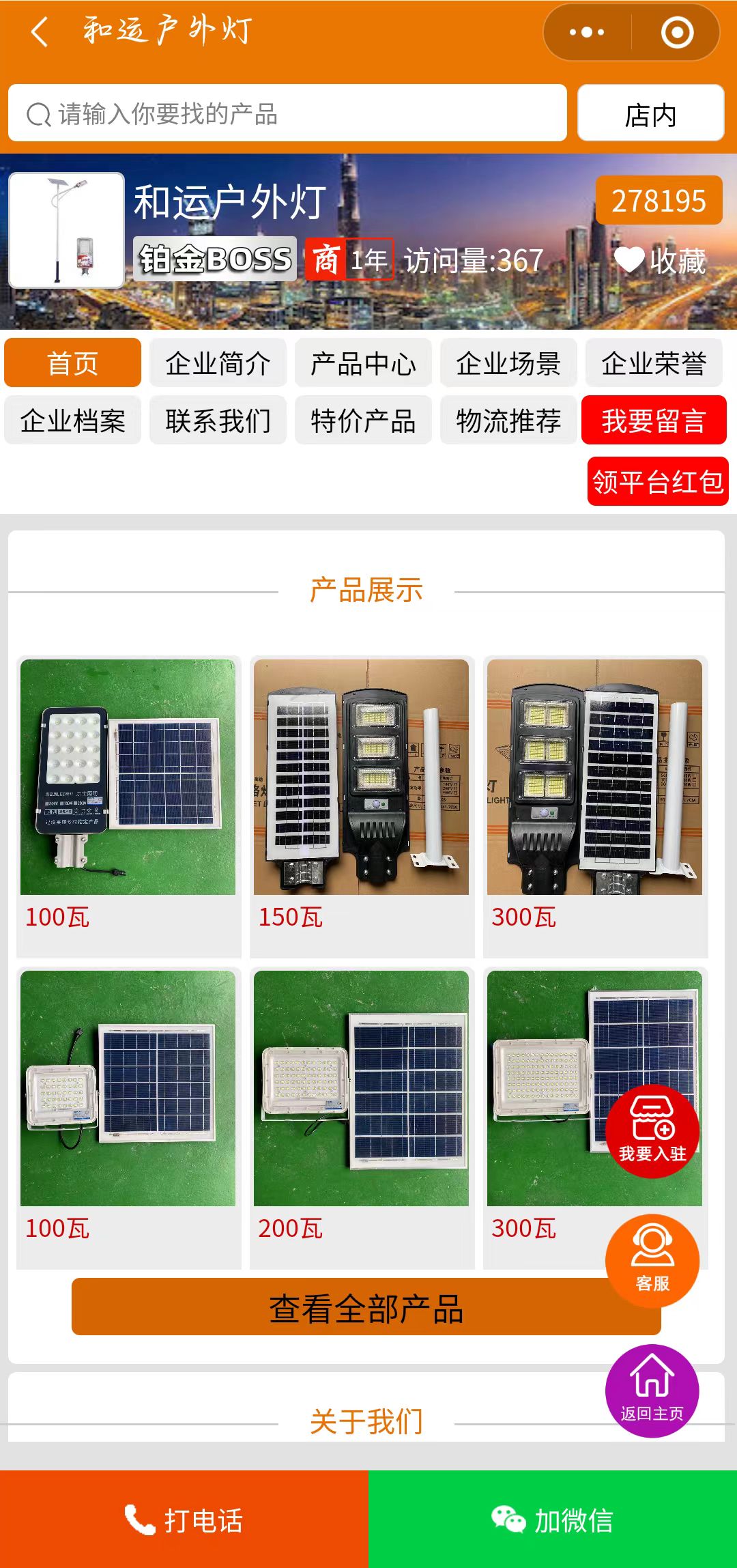Tap the 店内 search button
Image resolution: width=737 pixels, height=1568 pixels.
click(650, 113)
